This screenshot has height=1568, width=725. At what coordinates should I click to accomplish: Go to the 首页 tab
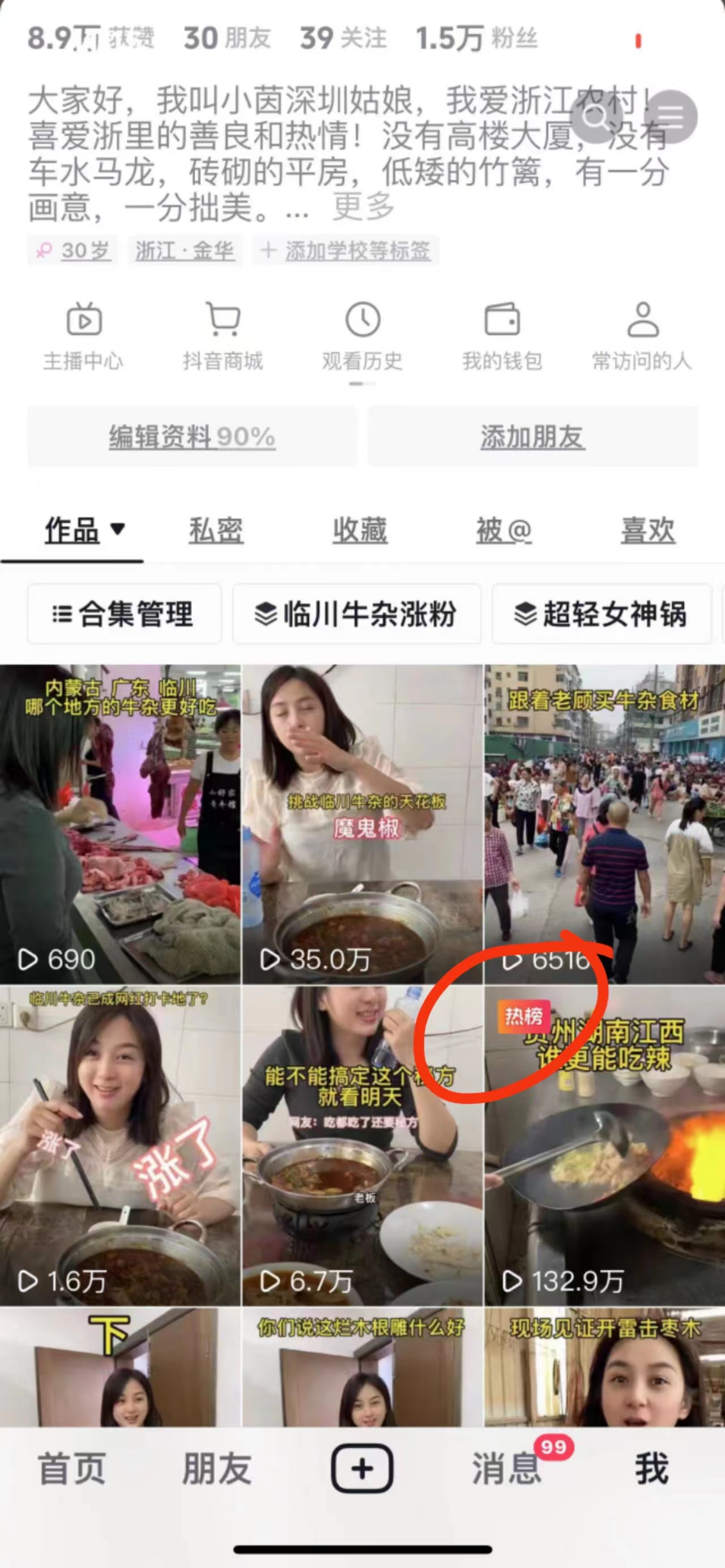coord(72,1468)
